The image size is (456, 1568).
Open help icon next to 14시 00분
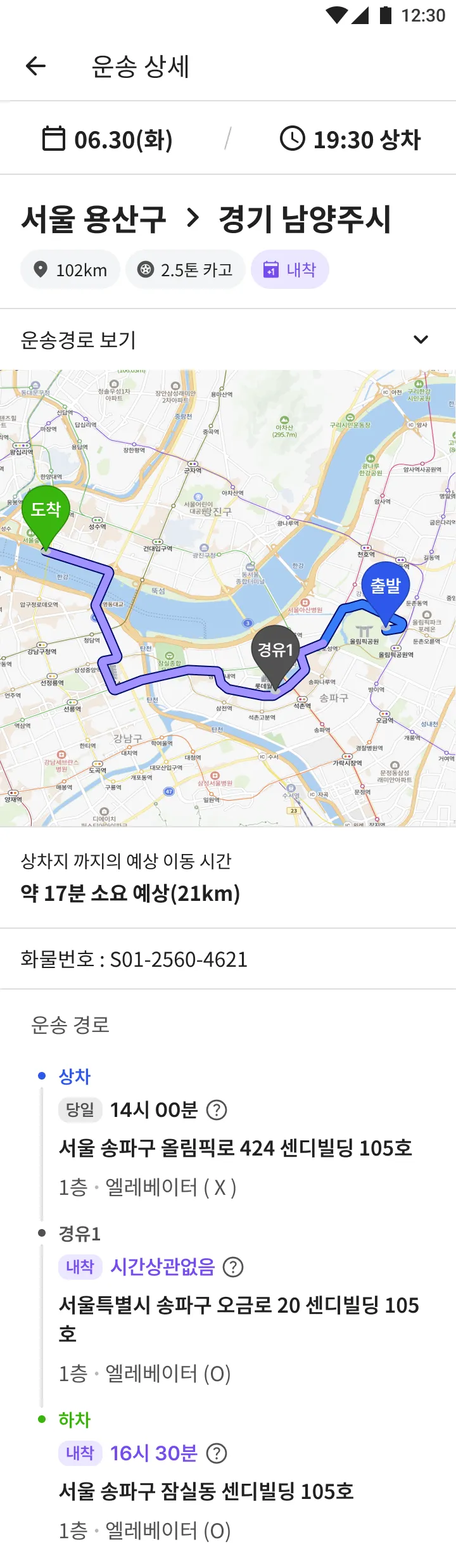217,1110
